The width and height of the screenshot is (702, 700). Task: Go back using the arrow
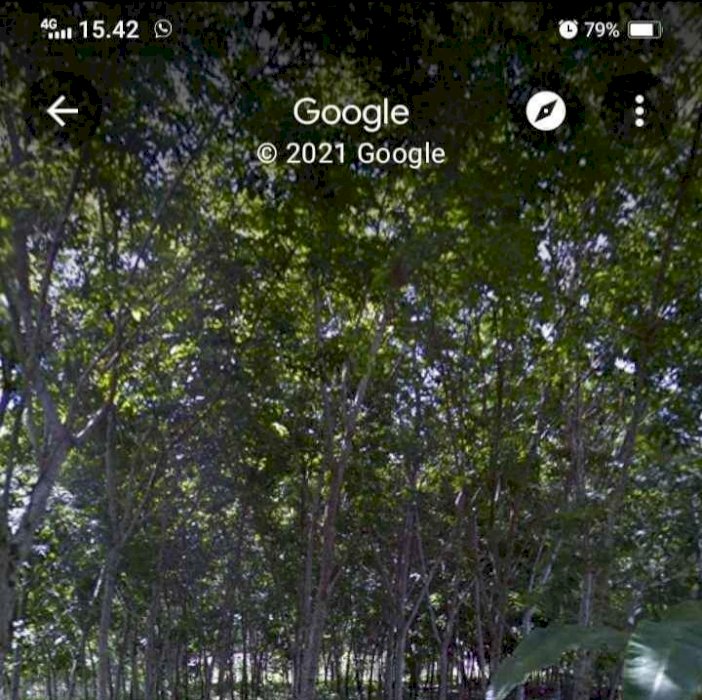pos(62,111)
